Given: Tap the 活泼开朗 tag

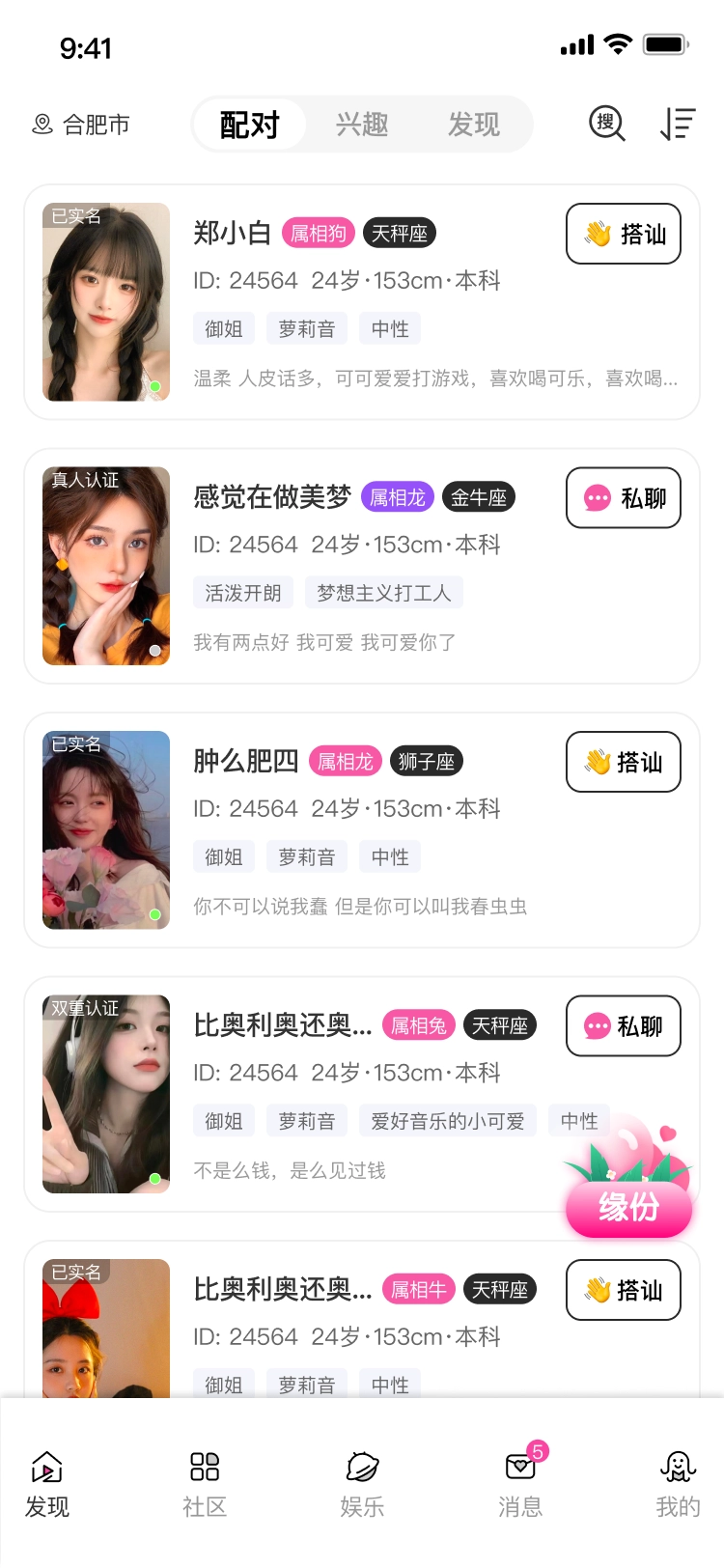Looking at the screenshot, I should 242,592.
